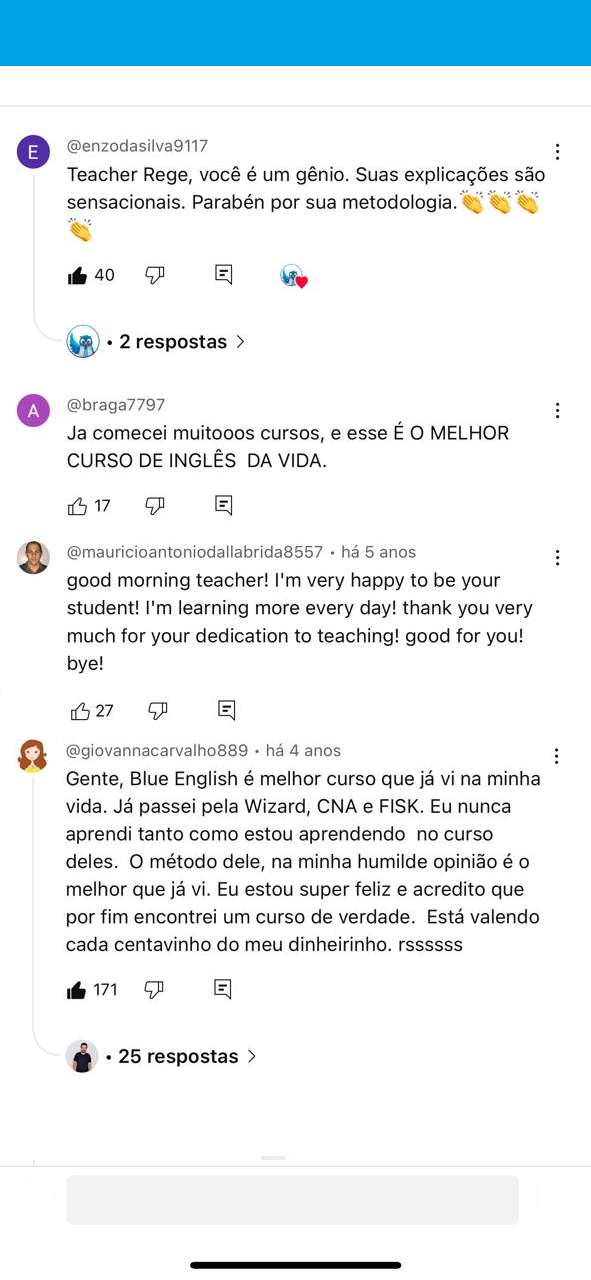Open overflow menu on @enzodasilva9117's comment
Screen dimensions: 591x1280
pyautogui.click(x=557, y=152)
